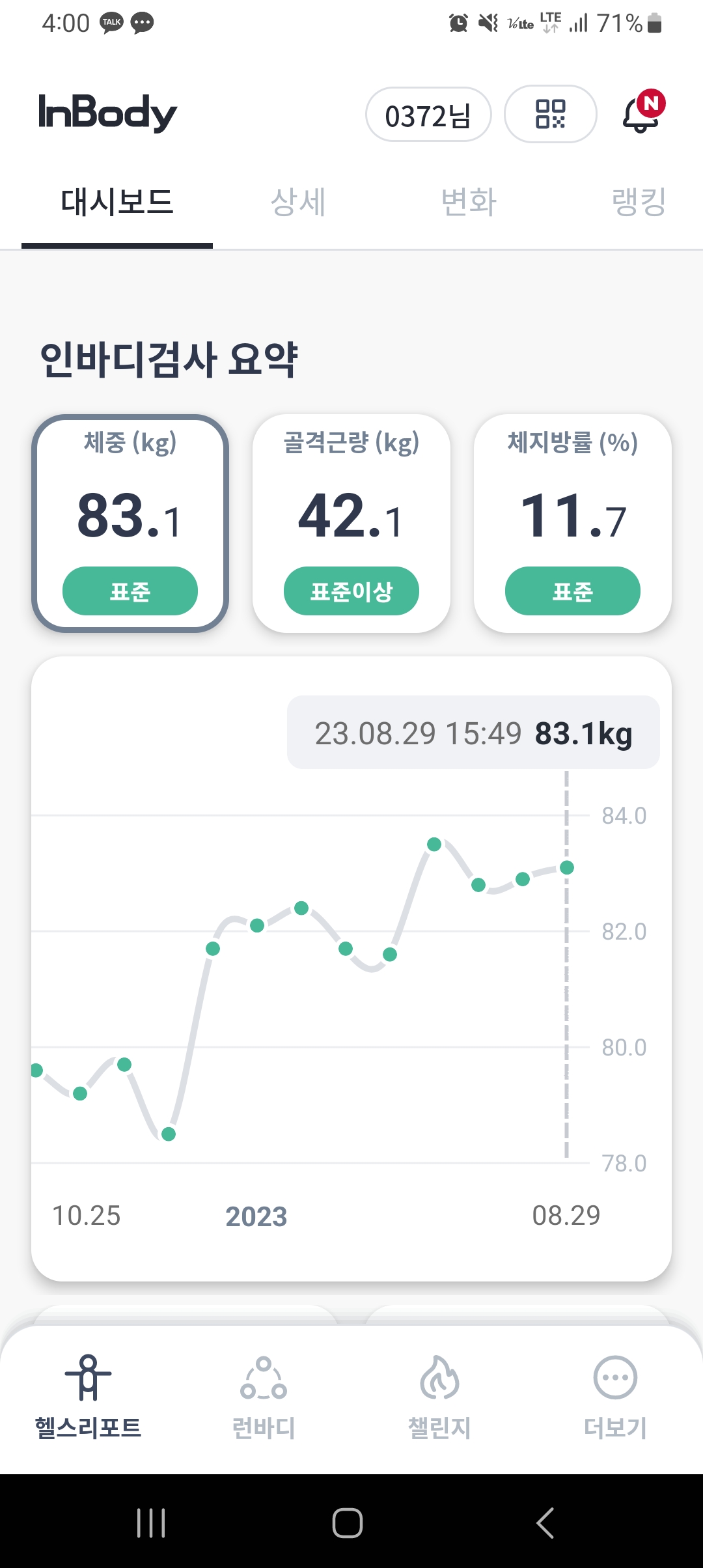
Task: Go back using the system back button
Action: coord(545,1523)
